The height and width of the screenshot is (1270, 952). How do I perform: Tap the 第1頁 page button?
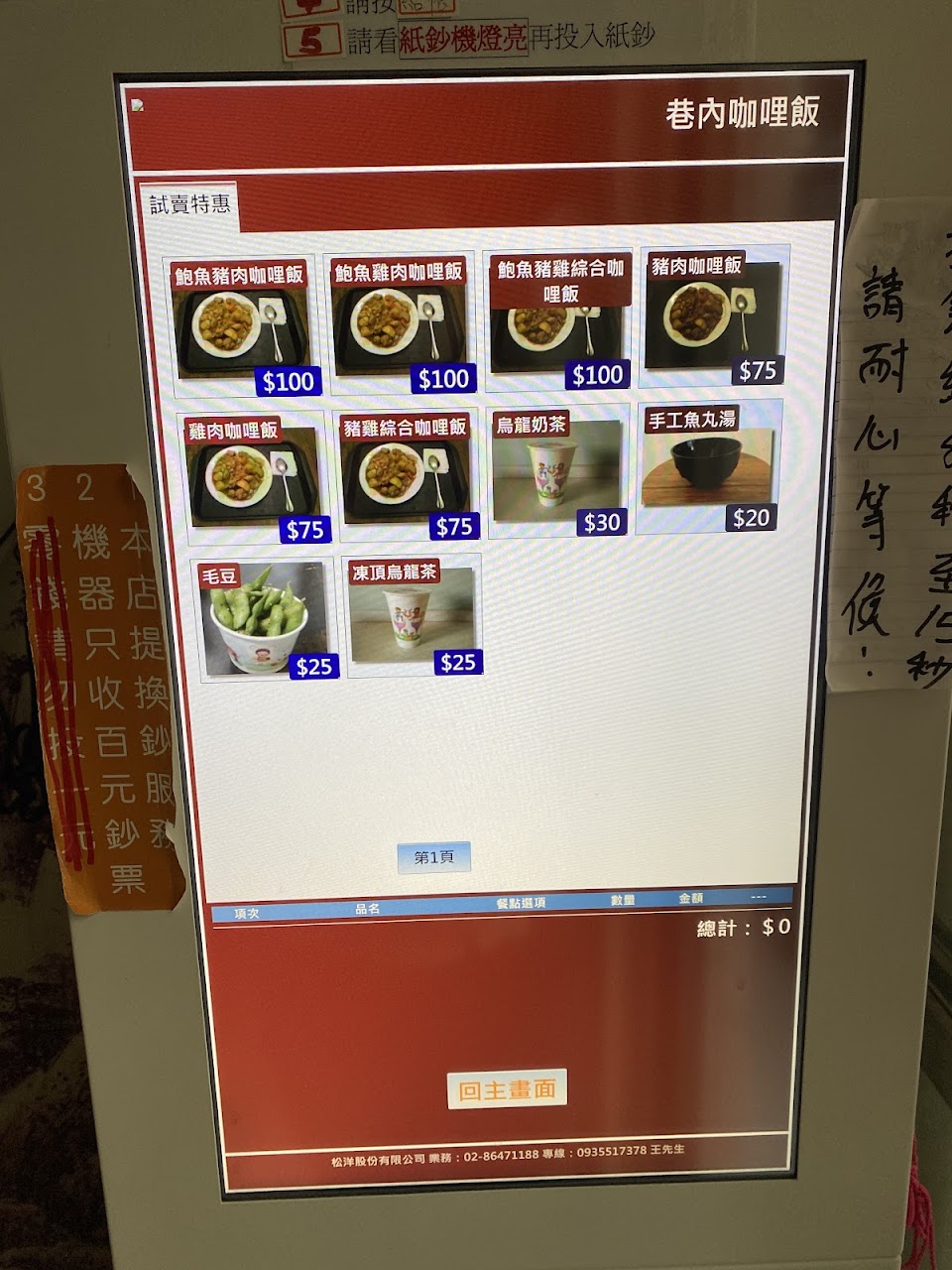tap(433, 858)
